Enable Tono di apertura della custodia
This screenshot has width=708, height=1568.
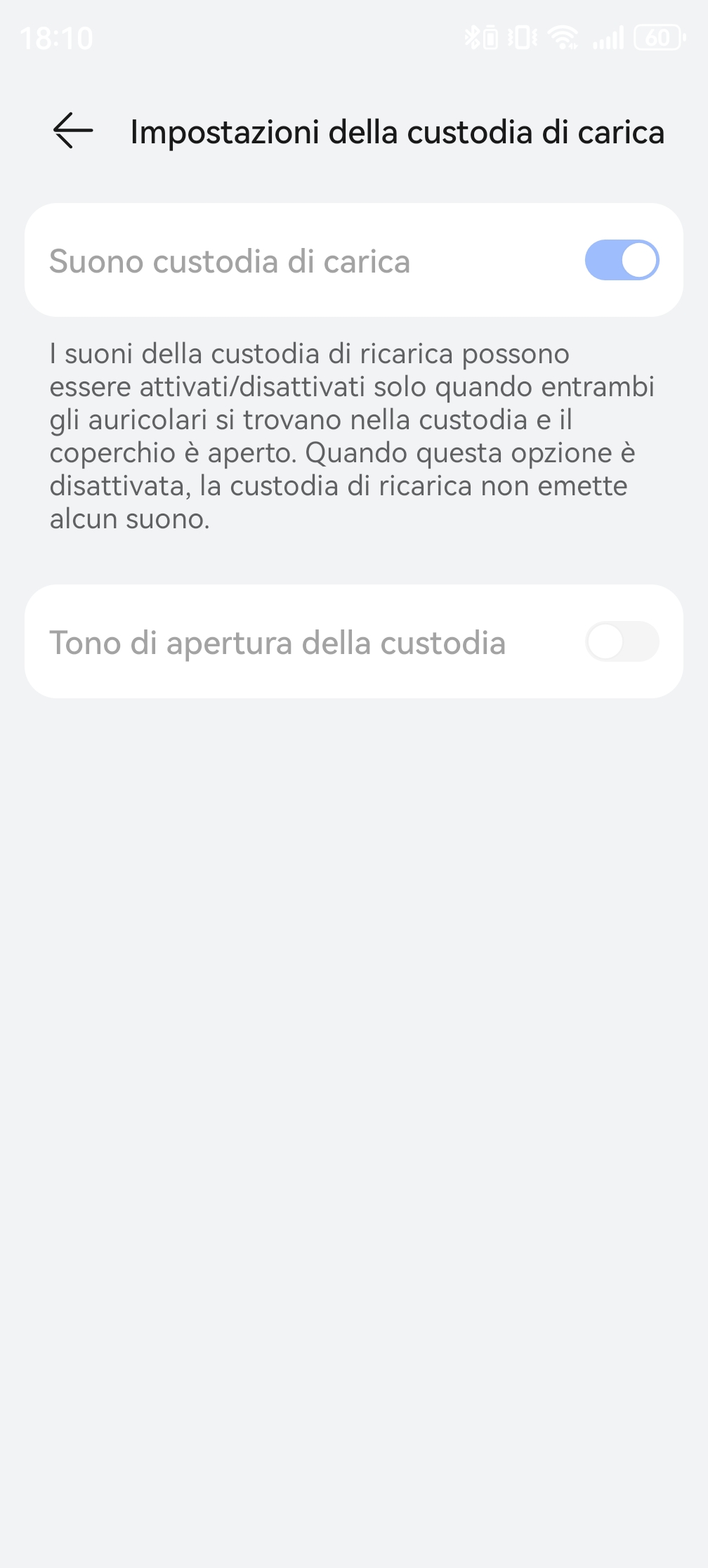tap(622, 641)
